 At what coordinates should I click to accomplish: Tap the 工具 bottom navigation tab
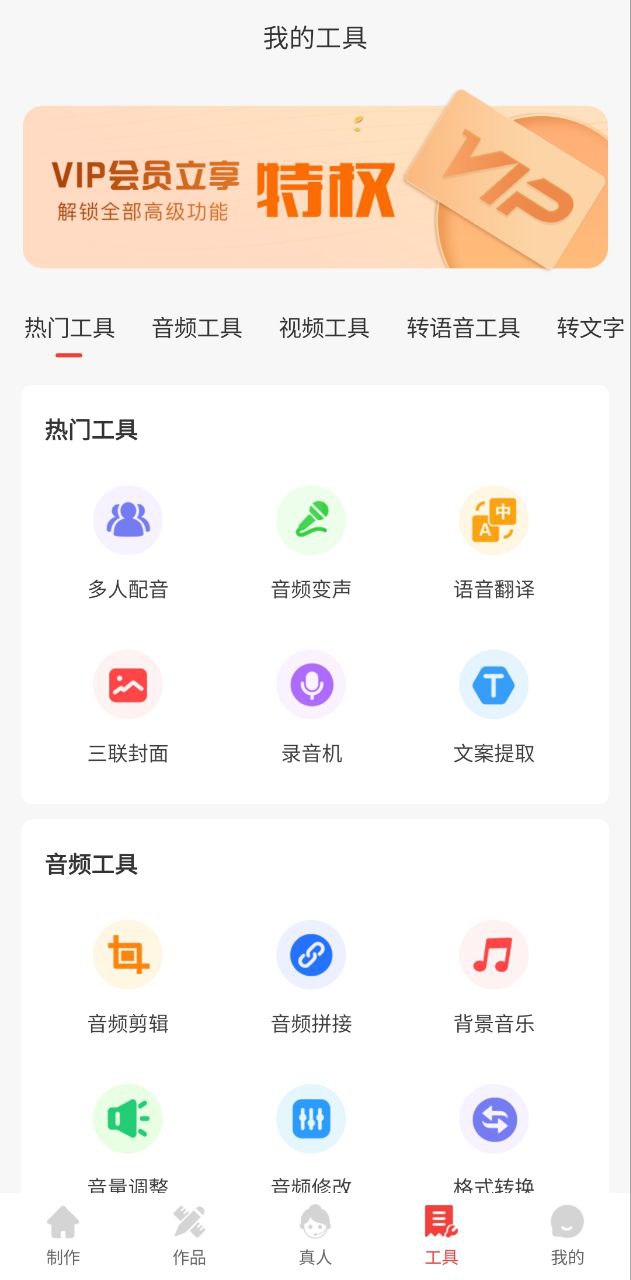click(441, 1236)
